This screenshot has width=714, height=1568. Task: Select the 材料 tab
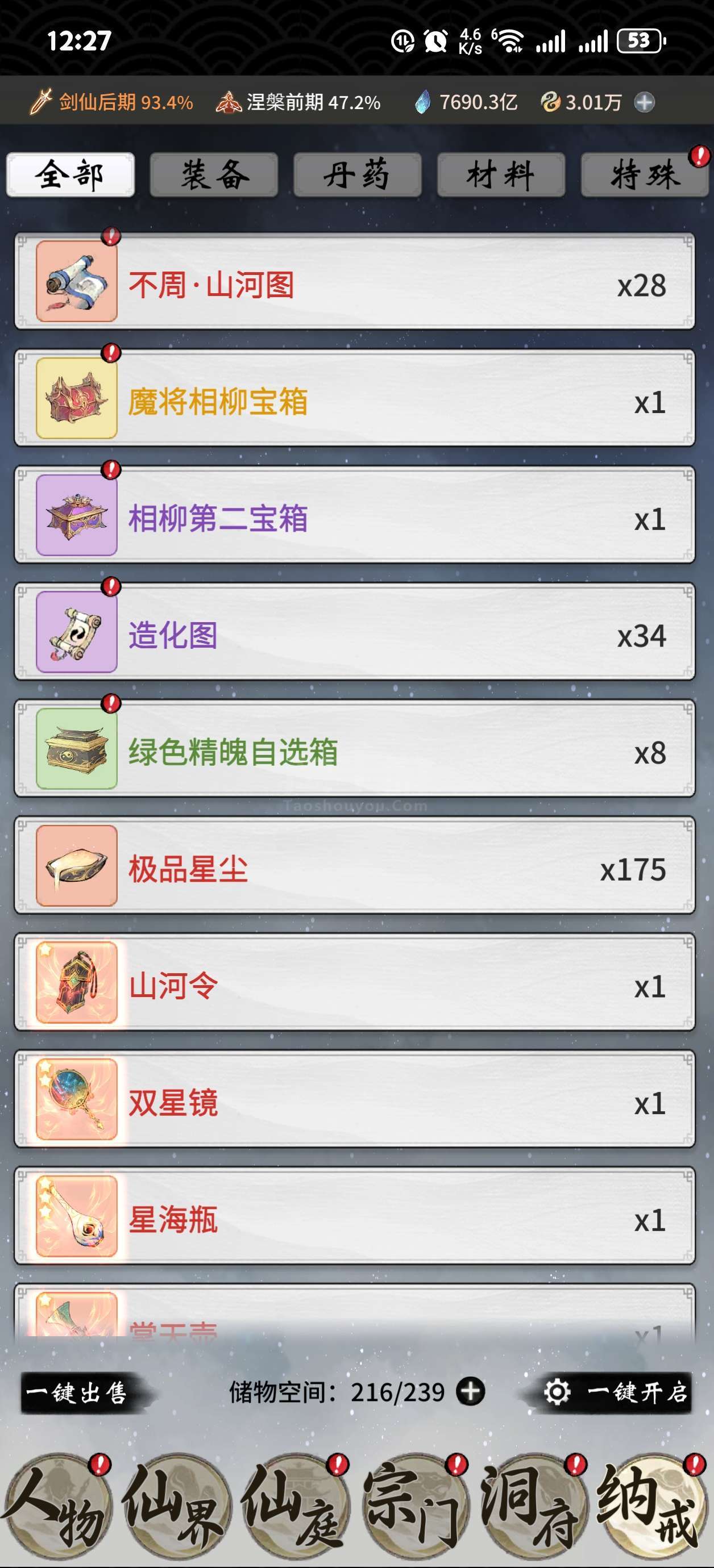501,175
